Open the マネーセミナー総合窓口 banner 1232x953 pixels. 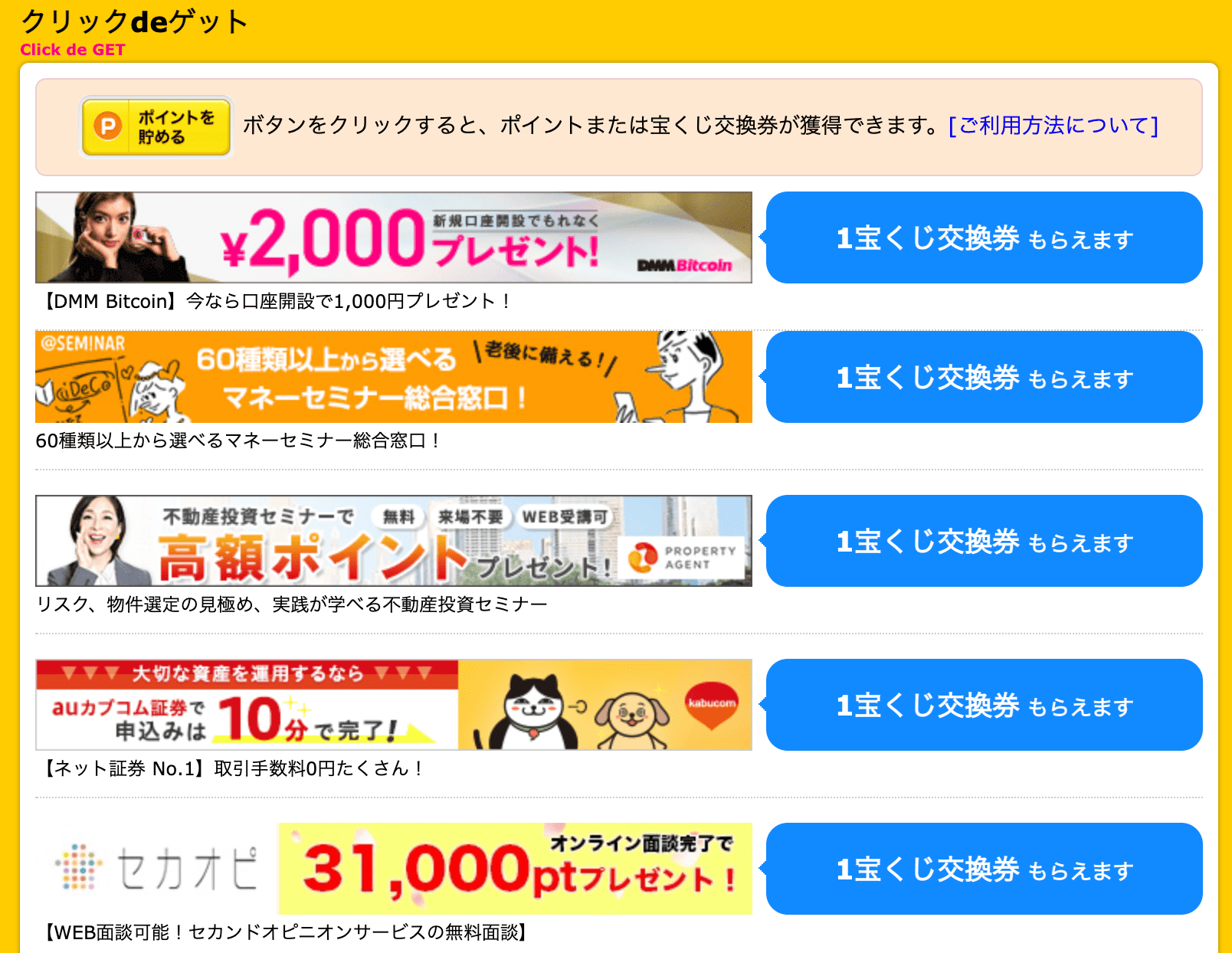pyautogui.click(x=393, y=377)
